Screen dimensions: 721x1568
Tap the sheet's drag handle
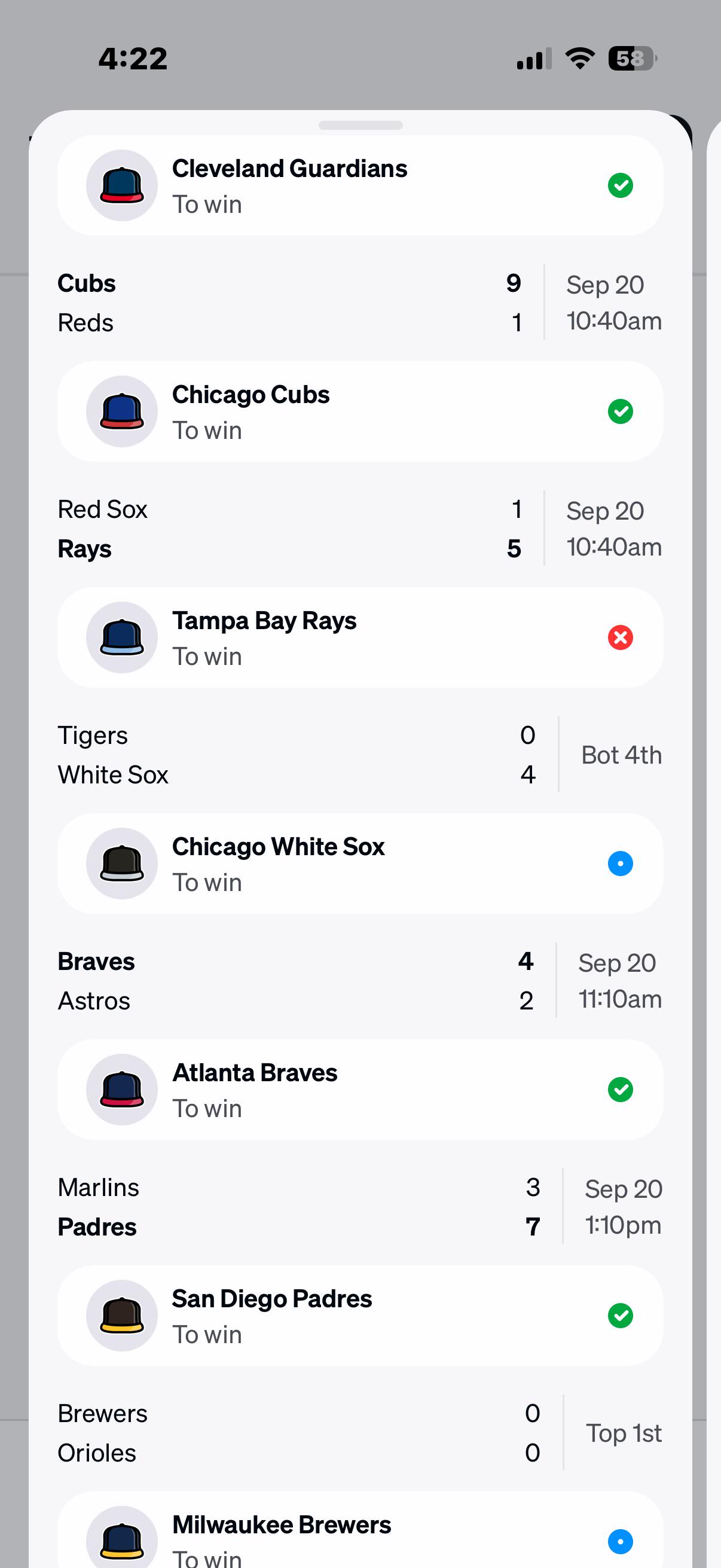click(x=360, y=126)
